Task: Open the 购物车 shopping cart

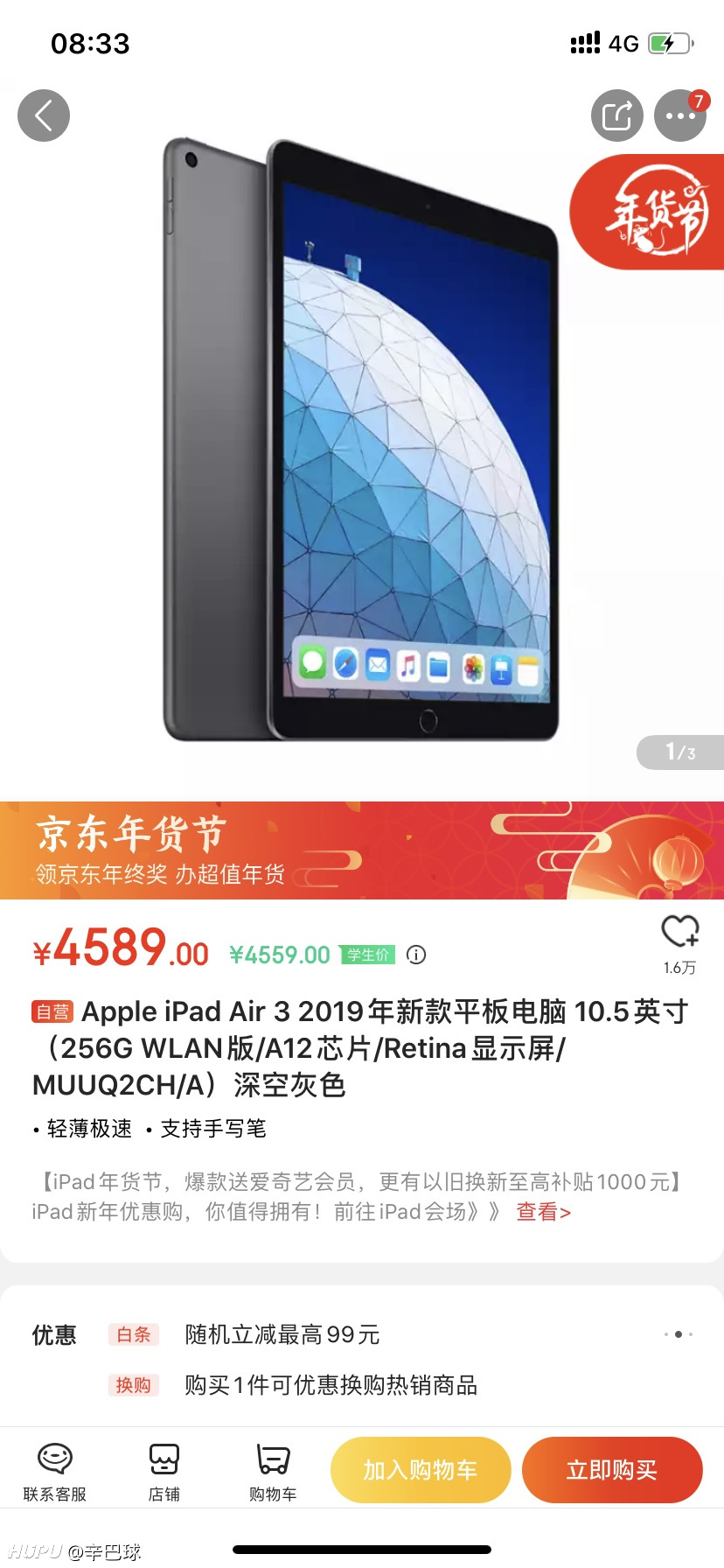Action: [x=273, y=1472]
